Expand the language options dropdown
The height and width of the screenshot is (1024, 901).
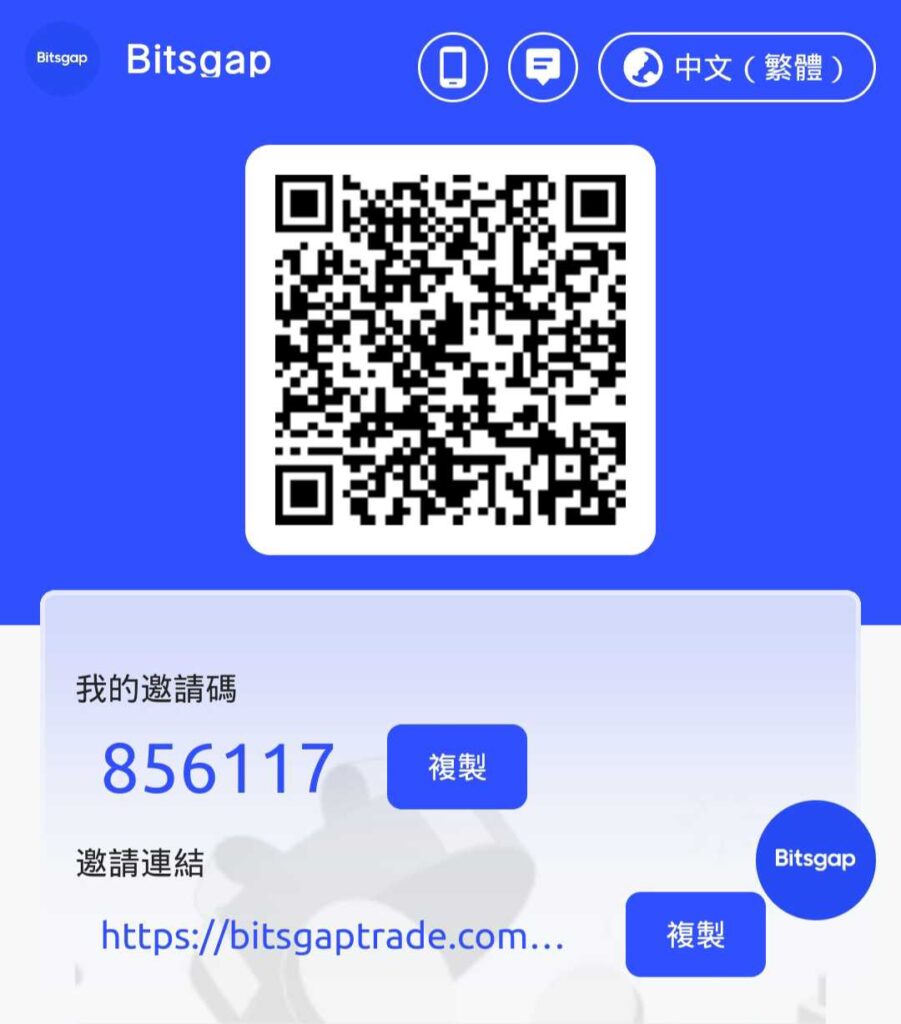735,67
